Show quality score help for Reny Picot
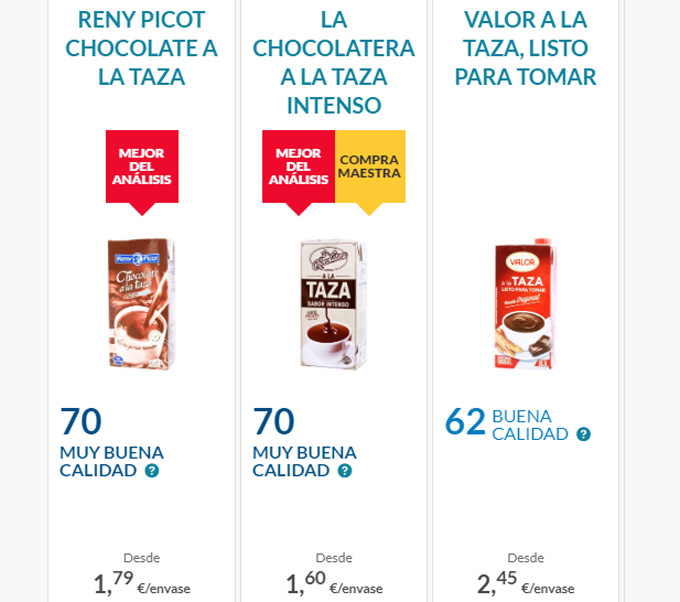 [x=152, y=471]
